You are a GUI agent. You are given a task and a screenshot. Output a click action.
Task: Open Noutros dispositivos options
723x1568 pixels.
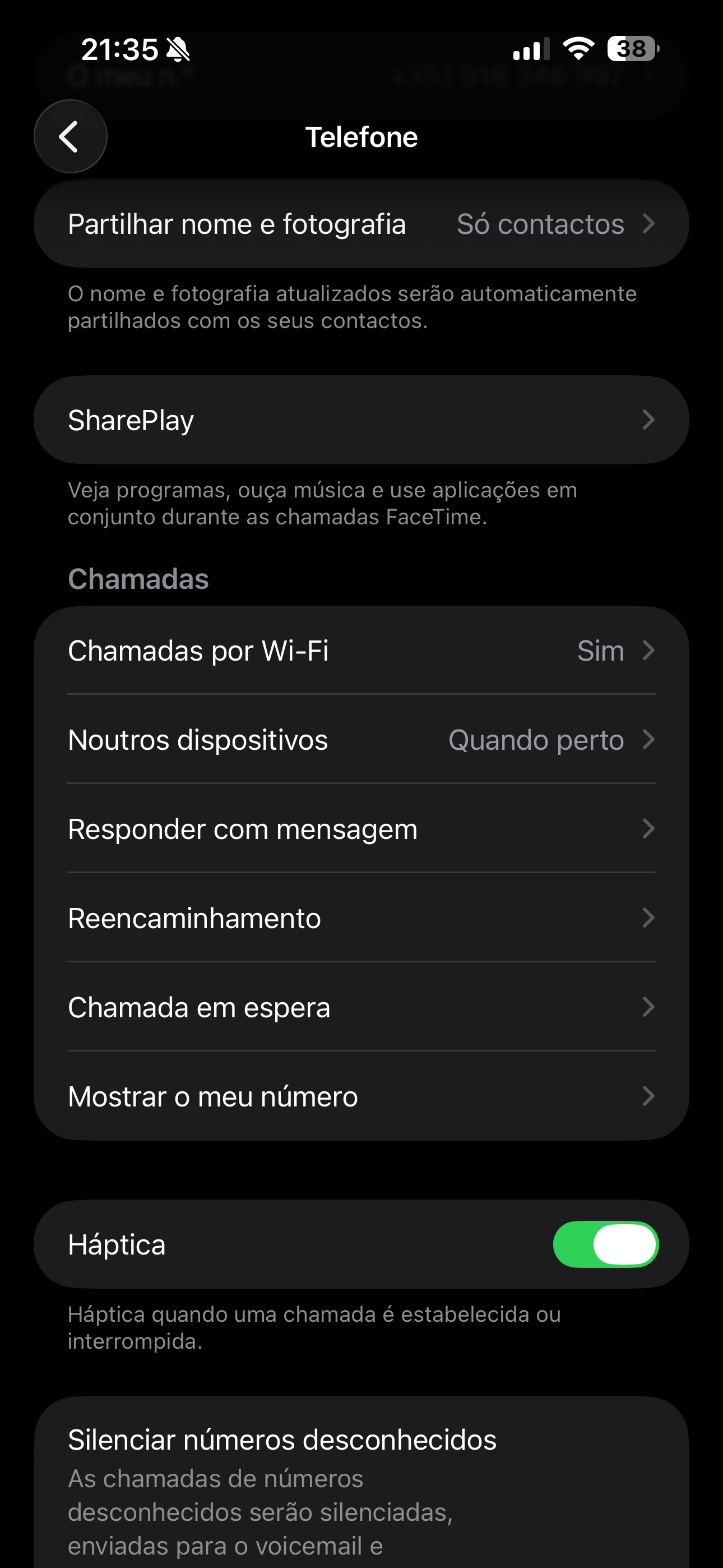[x=361, y=740]
